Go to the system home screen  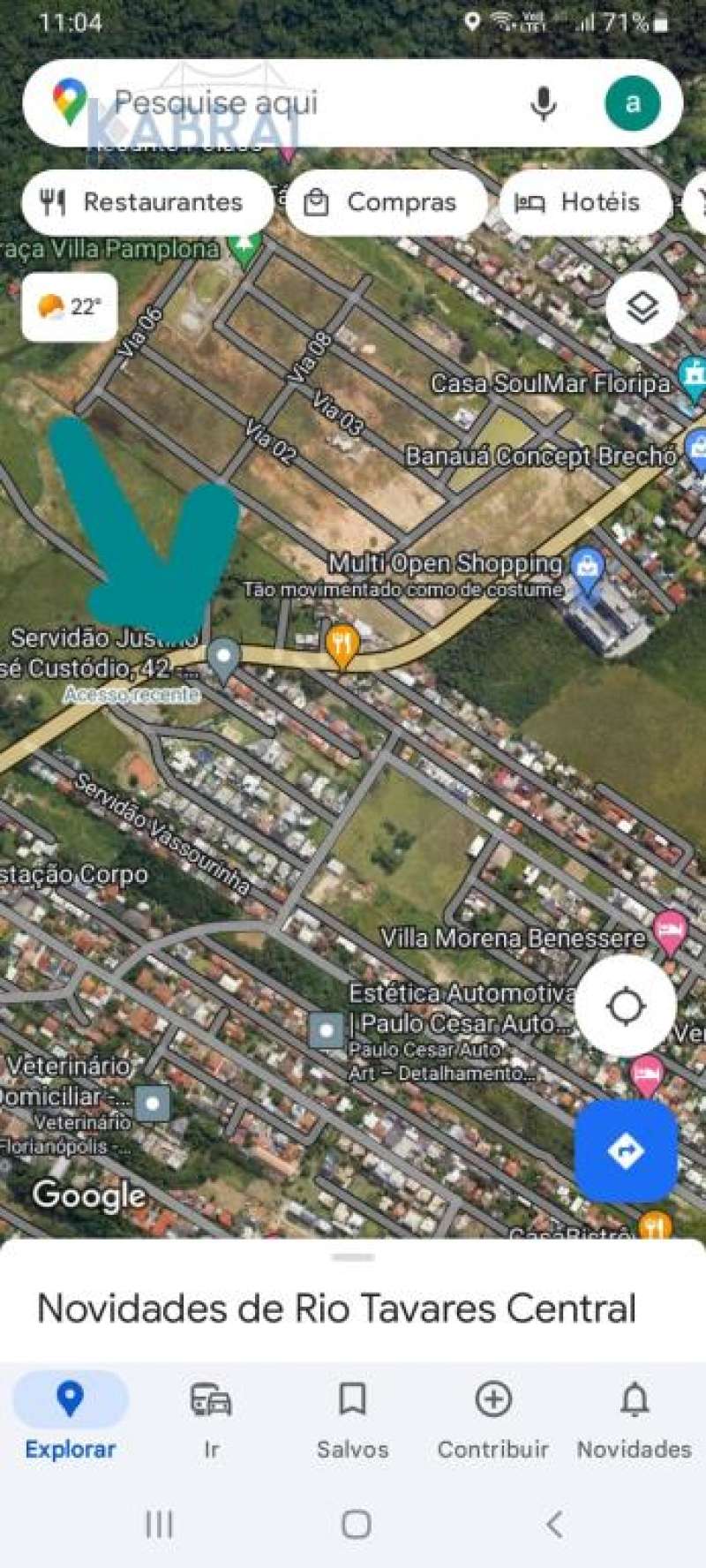356,1524
